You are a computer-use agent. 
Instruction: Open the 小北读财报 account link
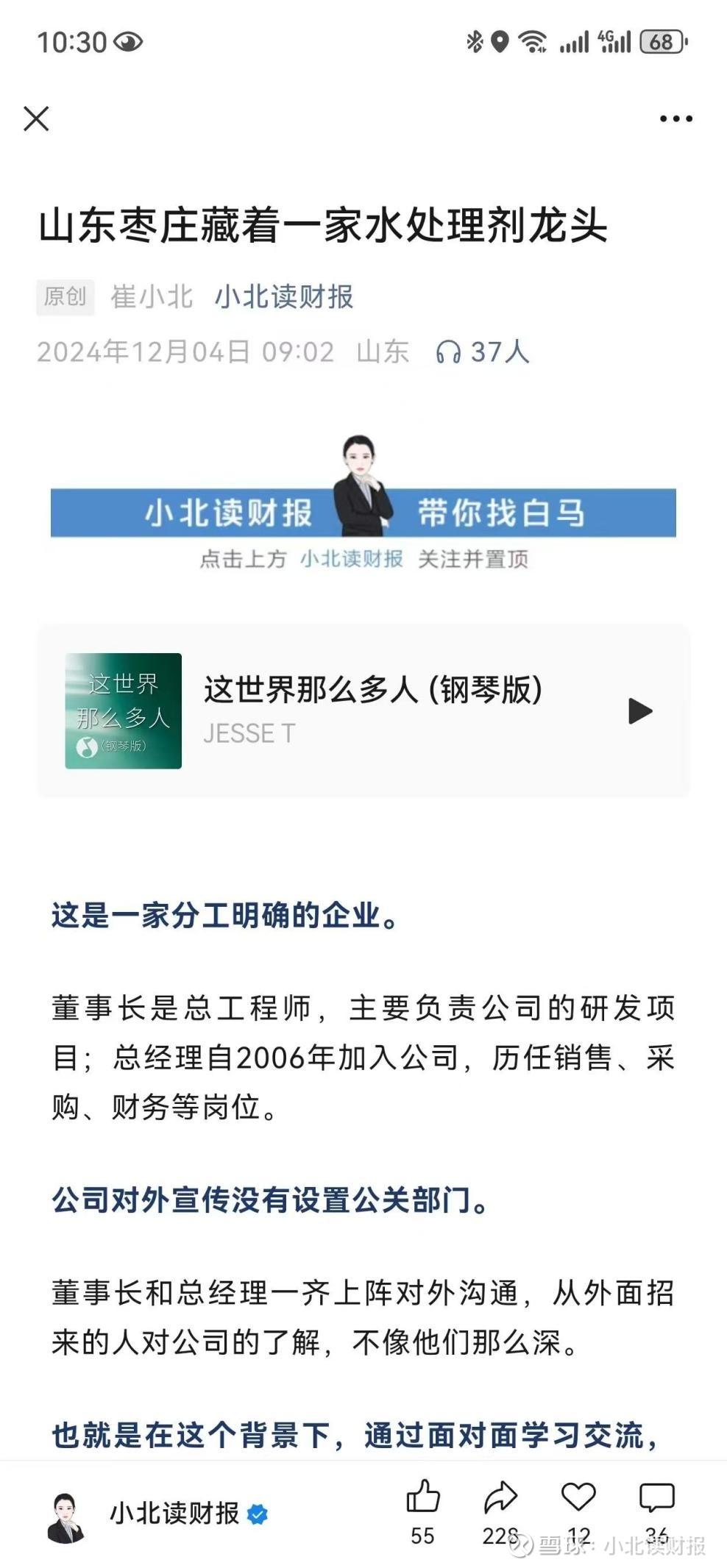tap(284, 297)
